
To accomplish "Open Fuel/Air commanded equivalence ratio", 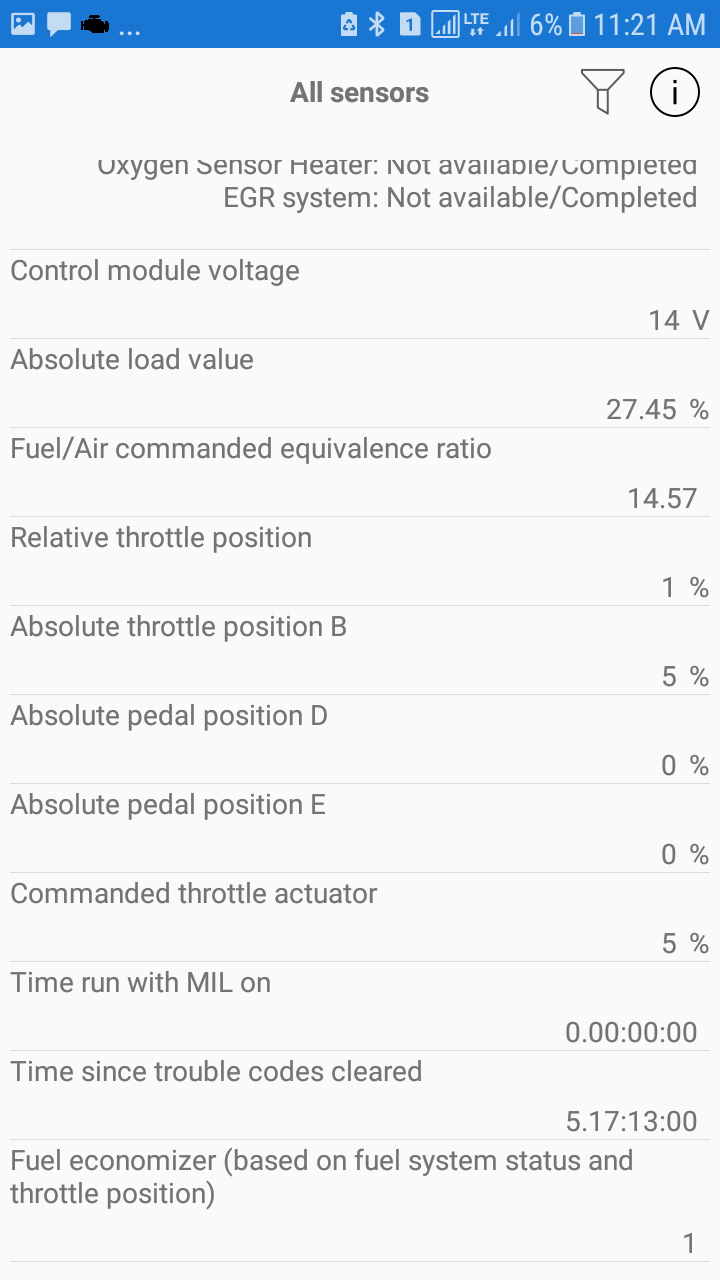I will click(x=360, y=472).
